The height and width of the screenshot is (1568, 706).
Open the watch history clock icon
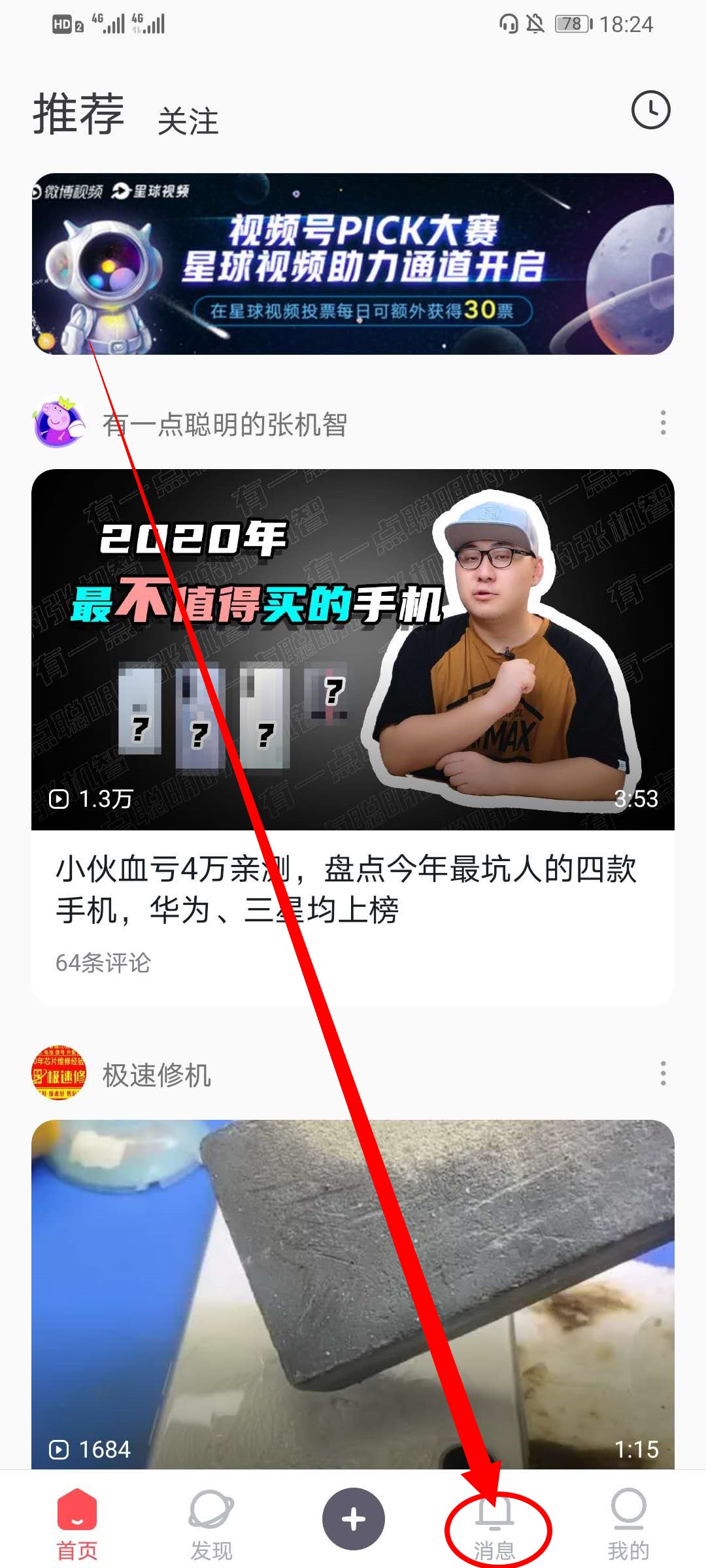tap(650, 110)
